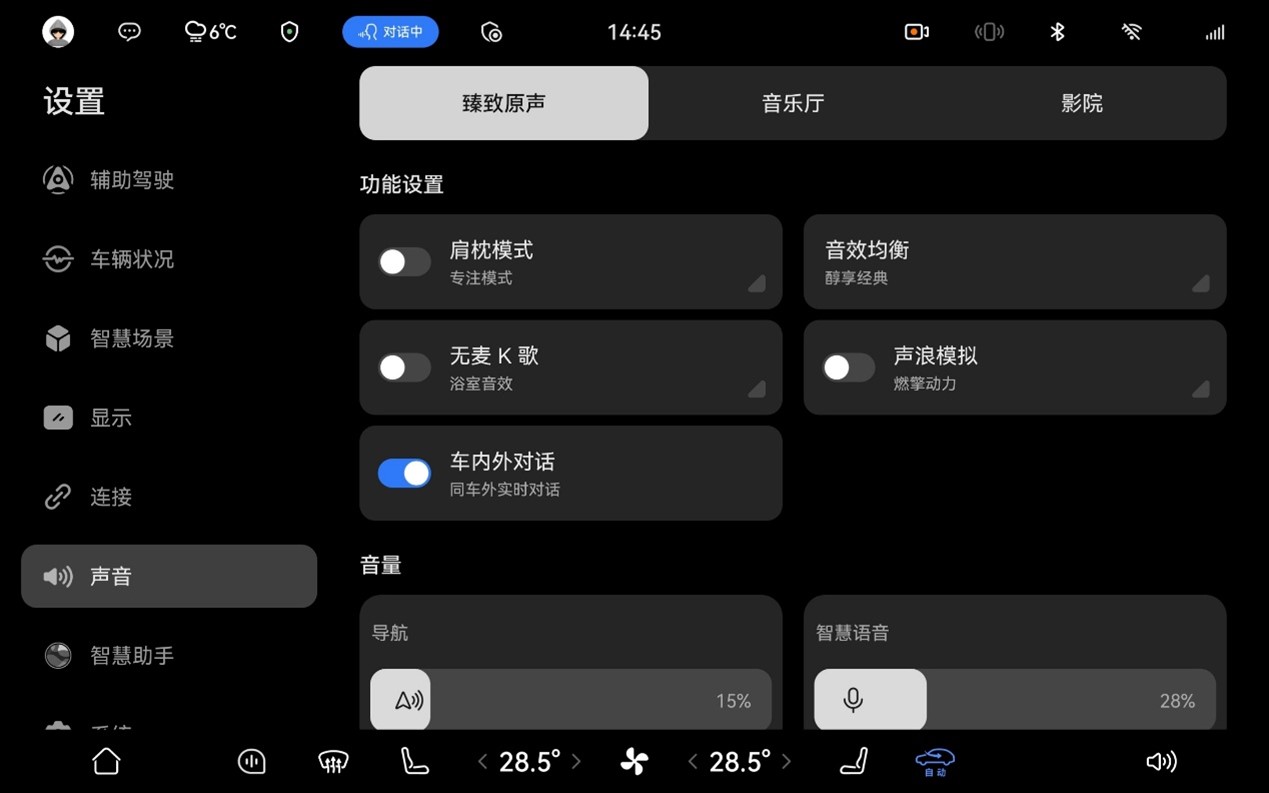Tap the 对话中 status button
Image resolution: width=1269 pixels, height=793 pixels.
pos(390,32)
